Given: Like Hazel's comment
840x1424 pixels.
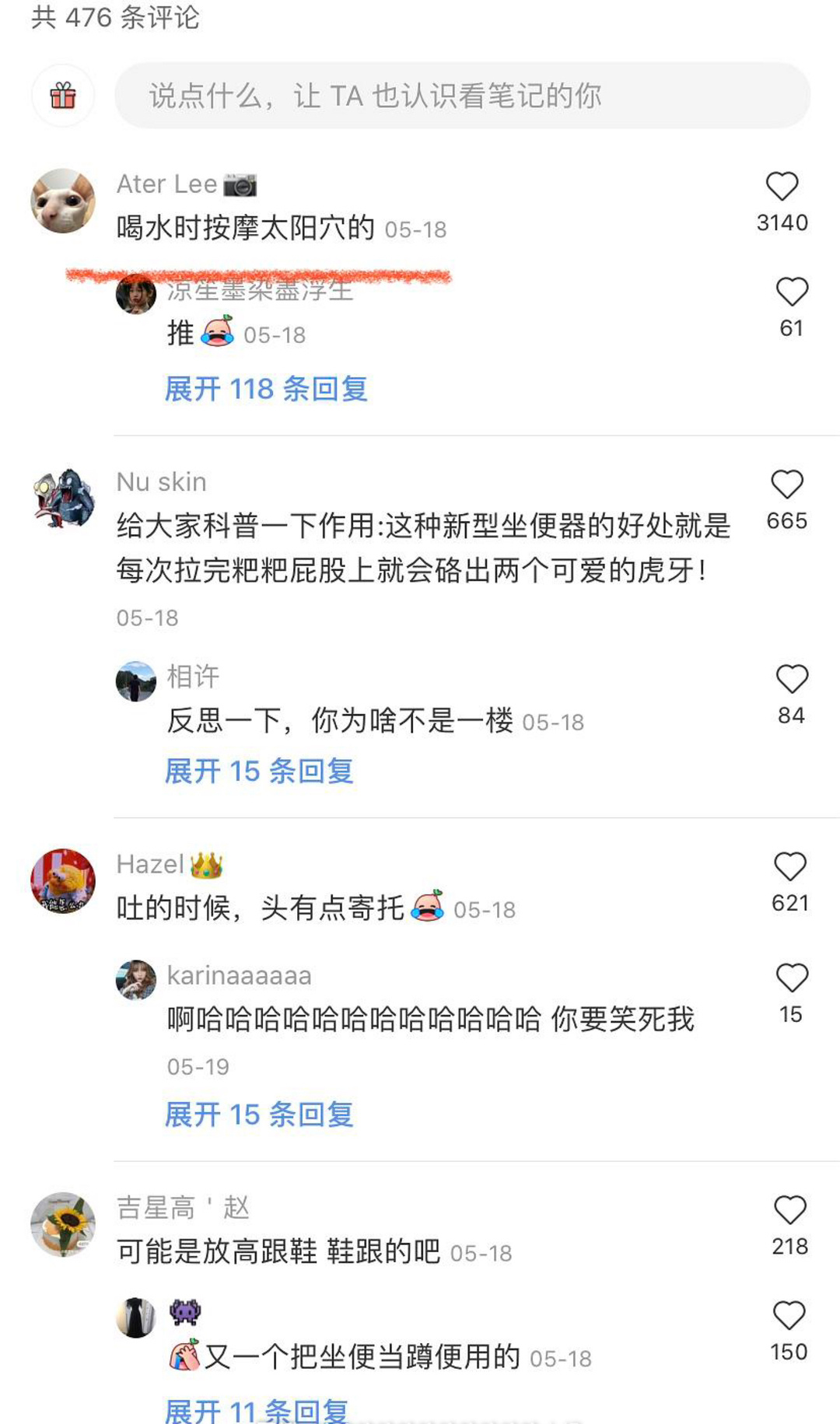Looking at the screenshot, I should point(789,866).
